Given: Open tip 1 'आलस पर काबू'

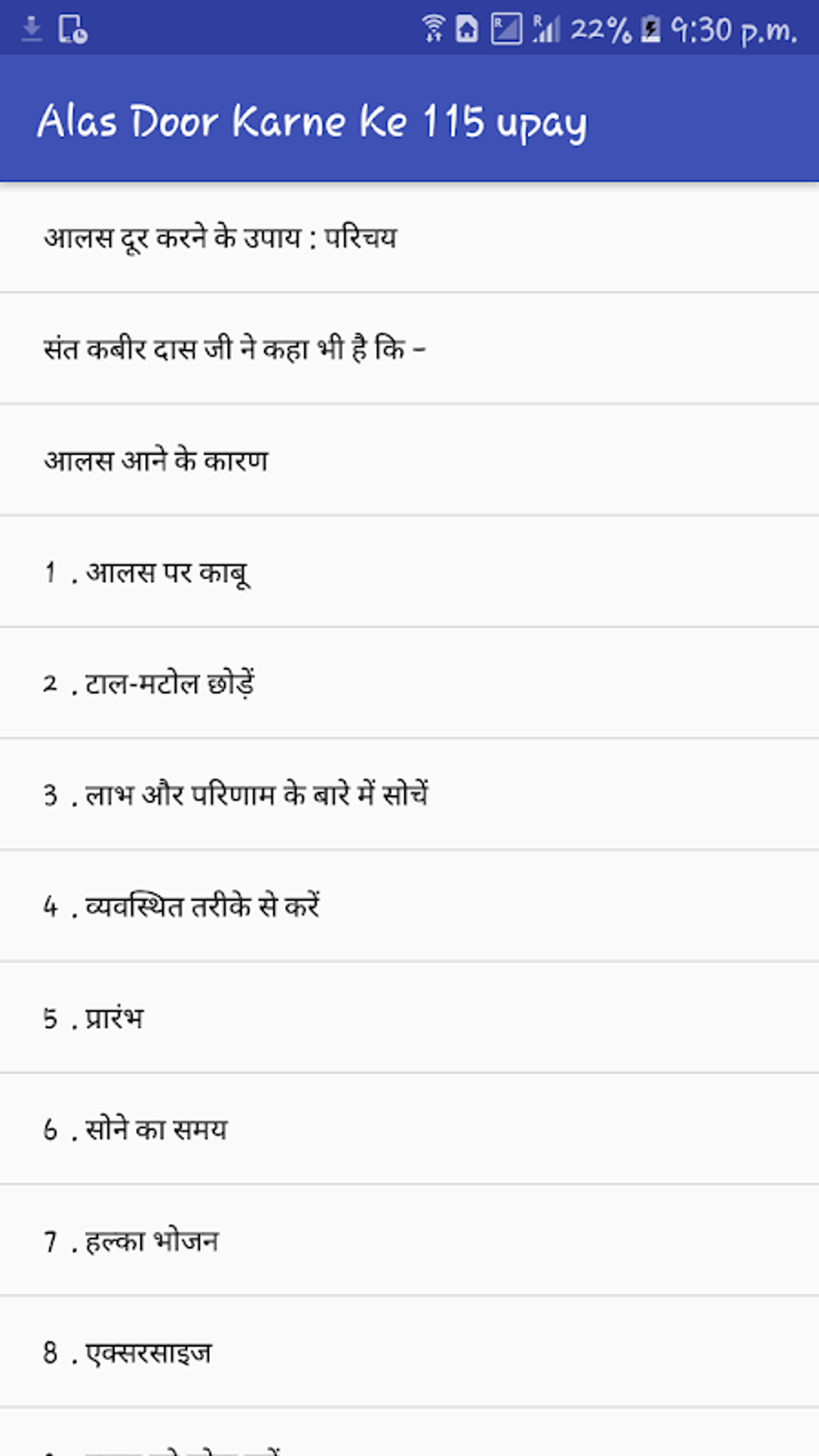Looking at the screenshot, I should tap(148, 573).
